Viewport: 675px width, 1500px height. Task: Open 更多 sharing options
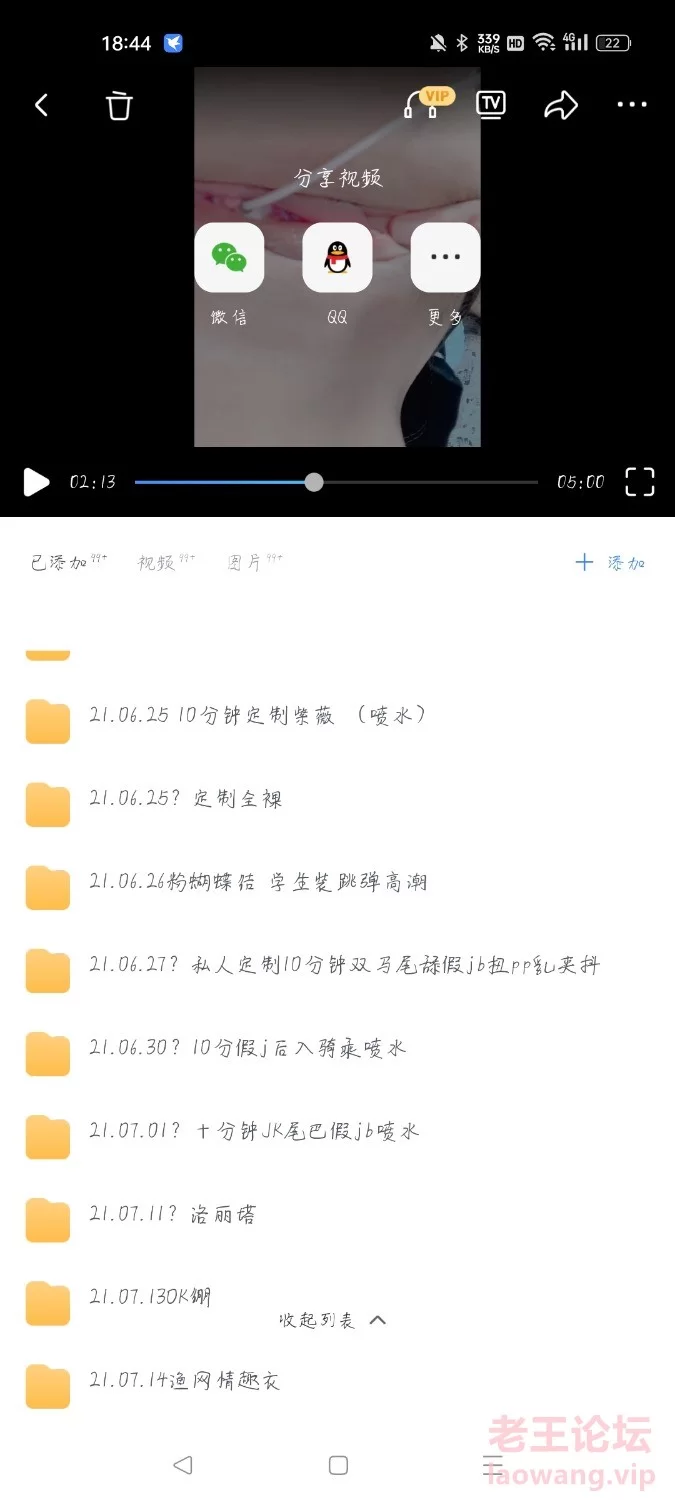tap(445, 258)
